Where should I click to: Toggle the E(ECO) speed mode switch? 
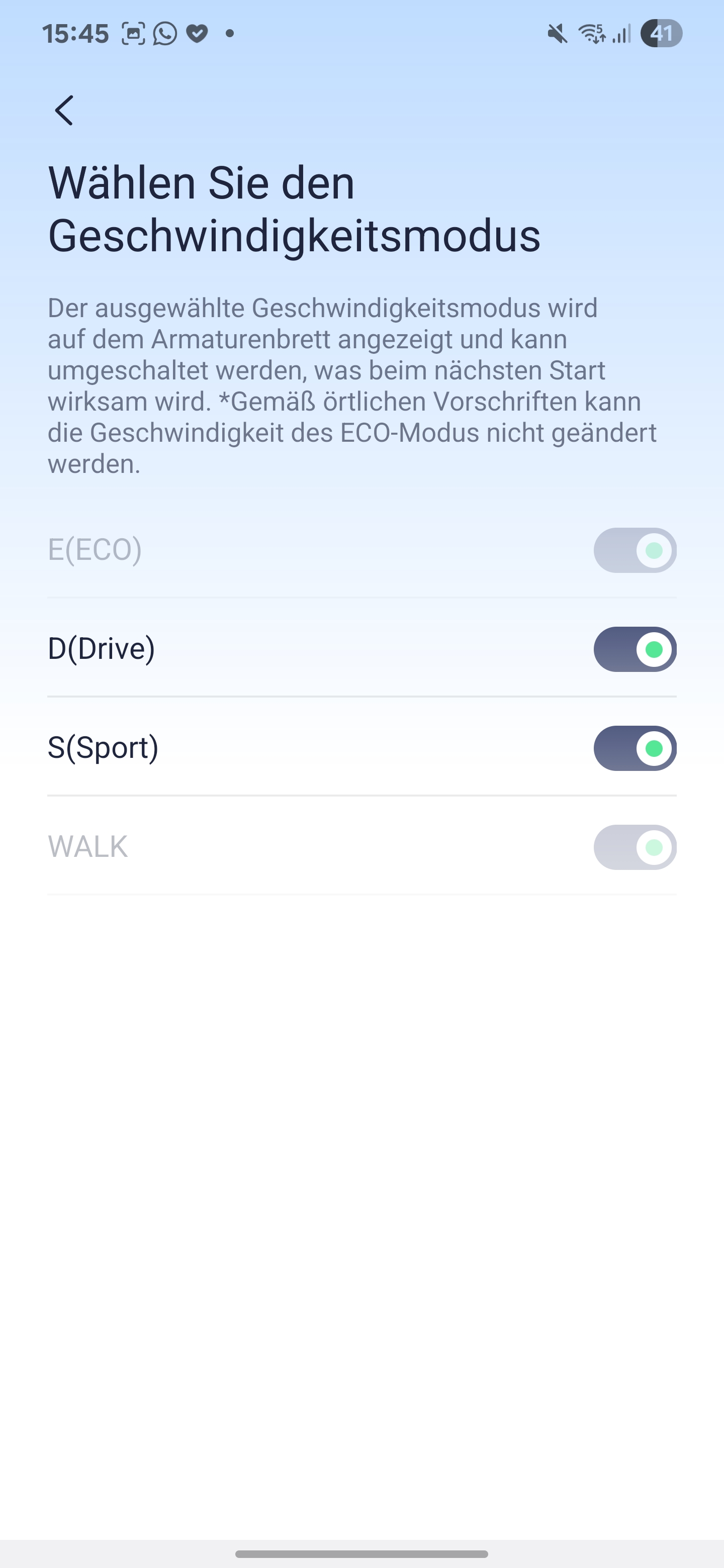(x=635, y=550)
